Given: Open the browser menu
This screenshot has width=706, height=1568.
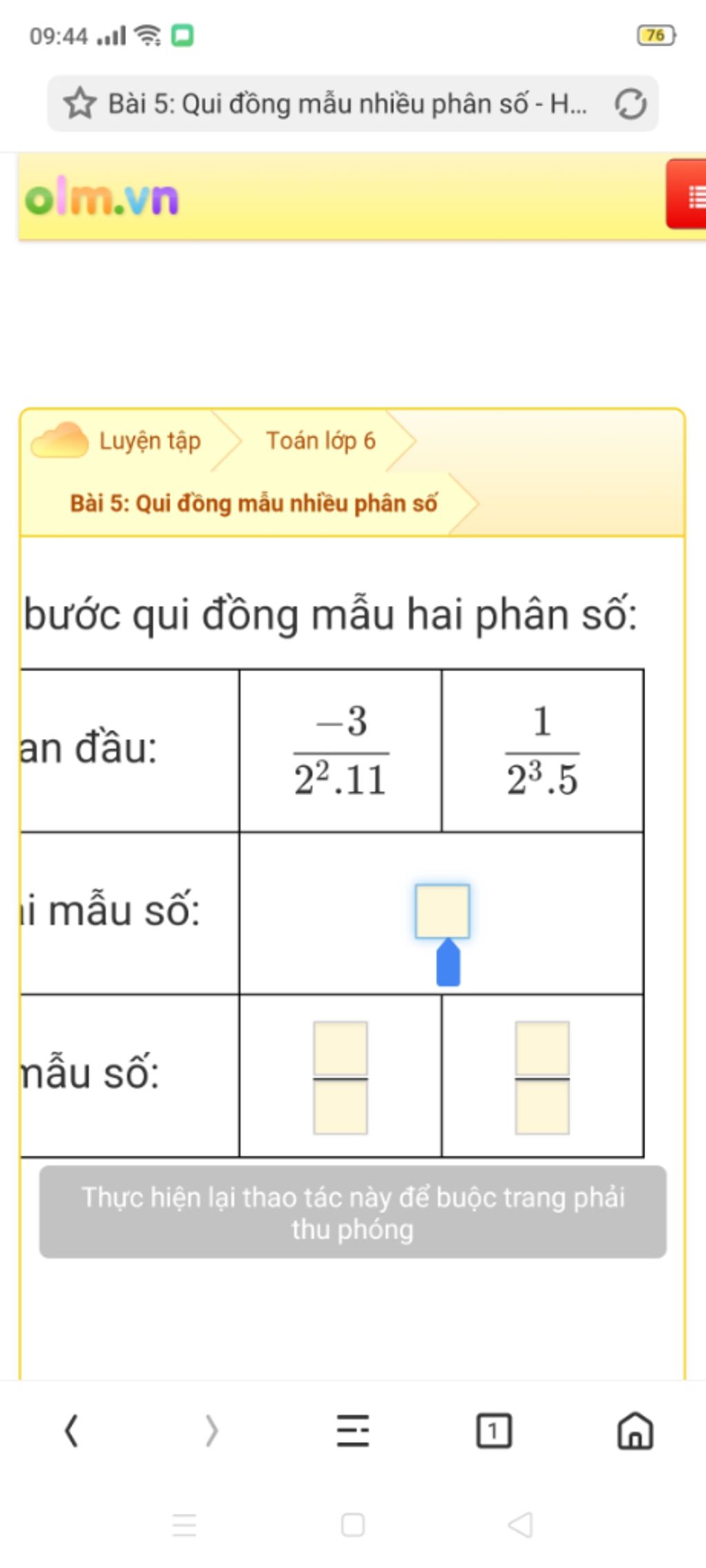Looking at the screenshot, I should coord(352,1430).
